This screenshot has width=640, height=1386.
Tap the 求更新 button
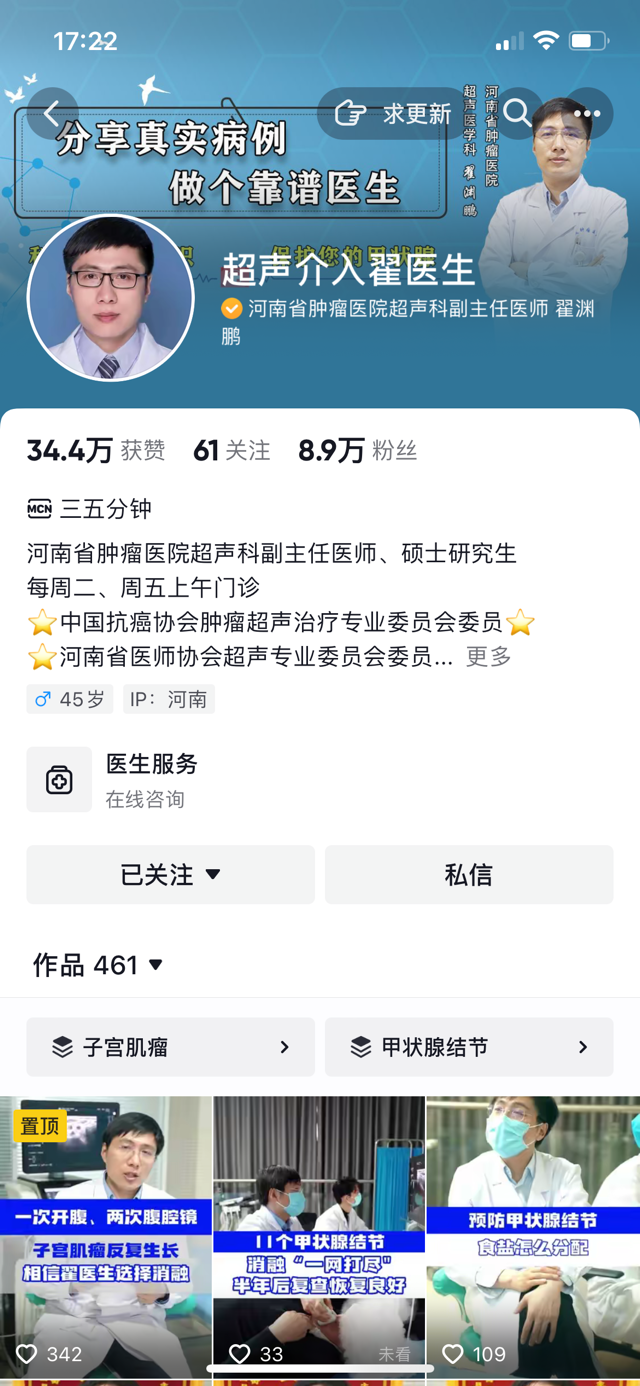[x=393, y=113]
